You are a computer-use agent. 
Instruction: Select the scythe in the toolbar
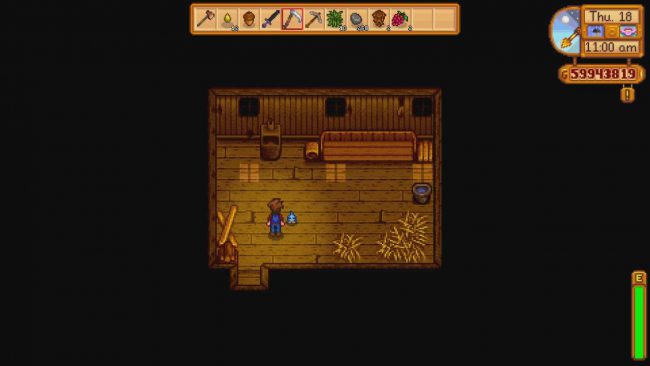click(x=292, y=19)
